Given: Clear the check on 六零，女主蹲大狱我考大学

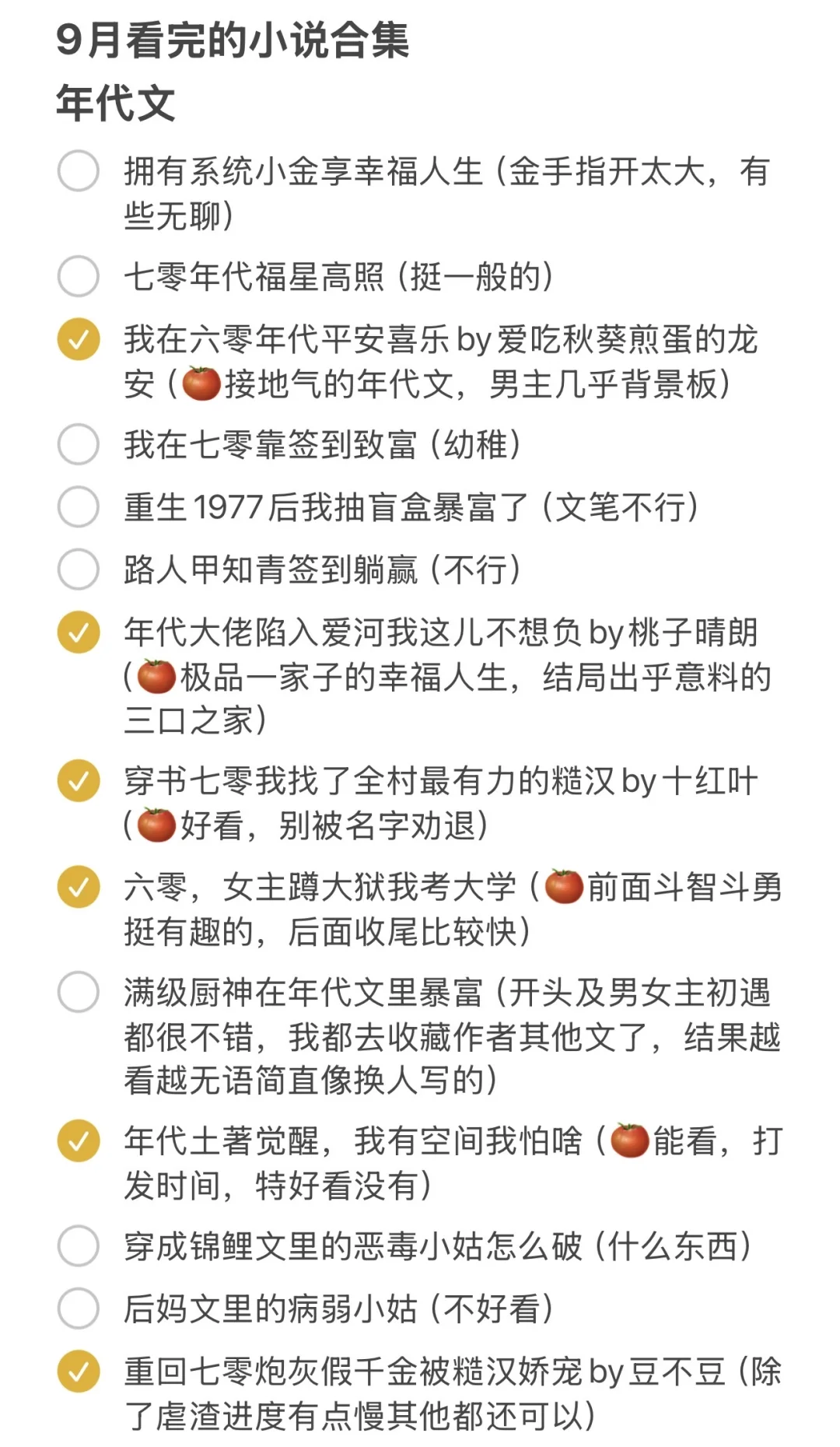Looking at the screenshot, I should (x=79, y=887).
